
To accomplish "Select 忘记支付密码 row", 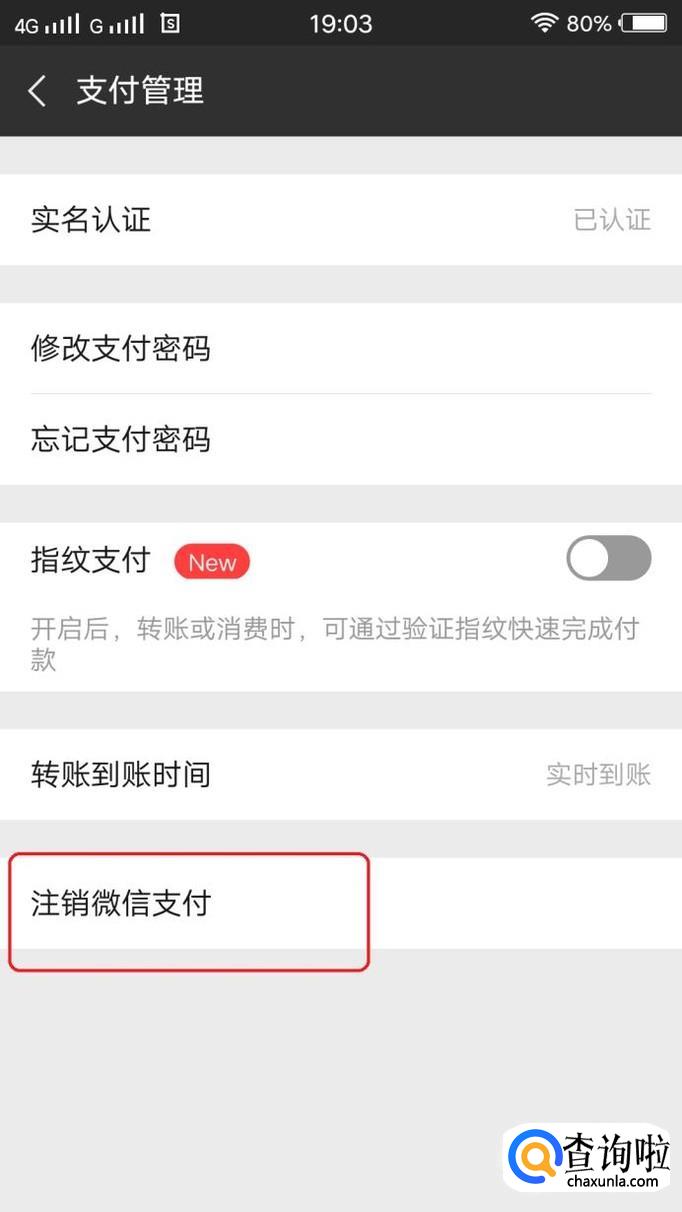I will coord(341,440).
